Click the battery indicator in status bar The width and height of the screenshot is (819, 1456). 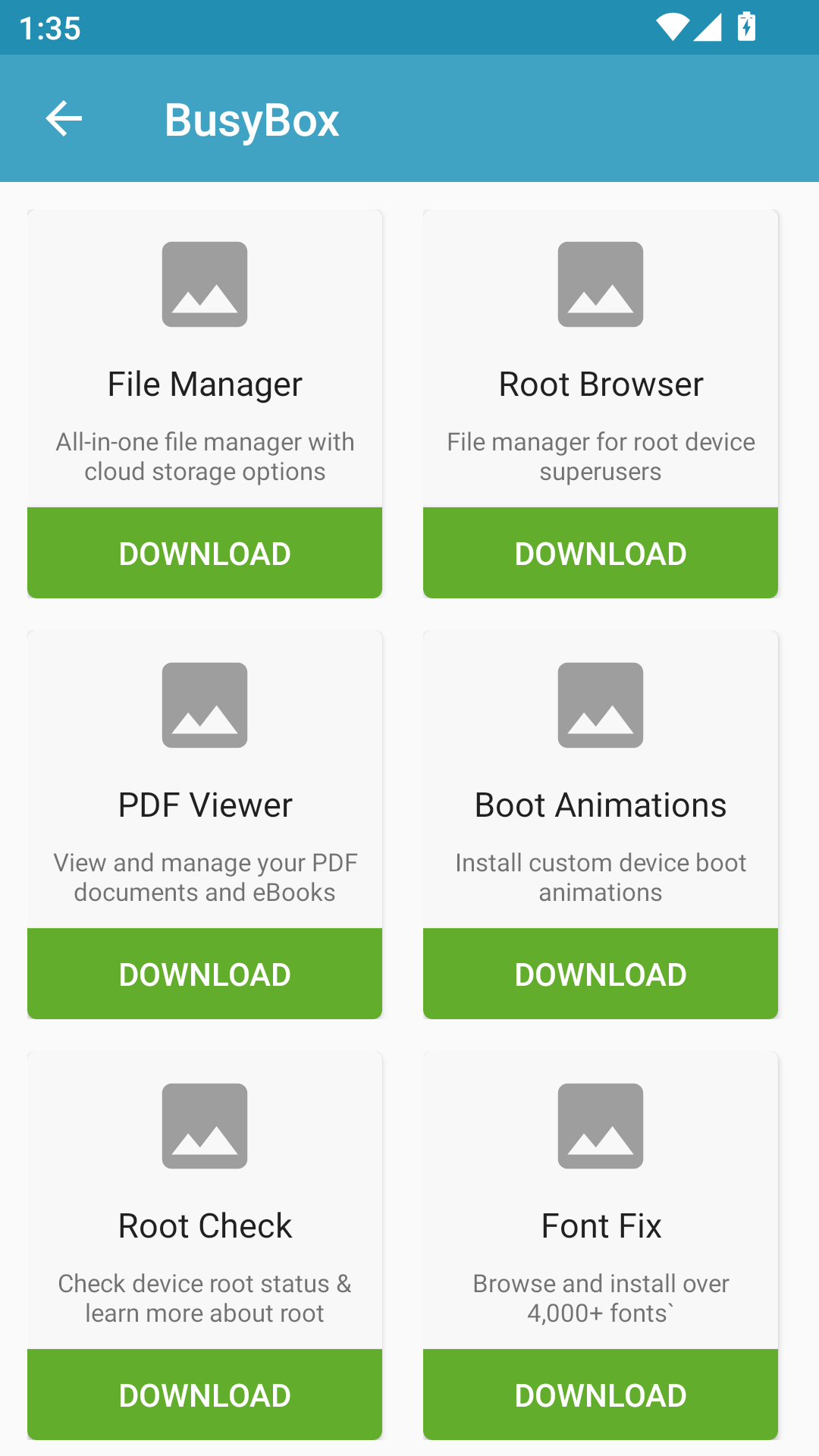coord(747,25)
